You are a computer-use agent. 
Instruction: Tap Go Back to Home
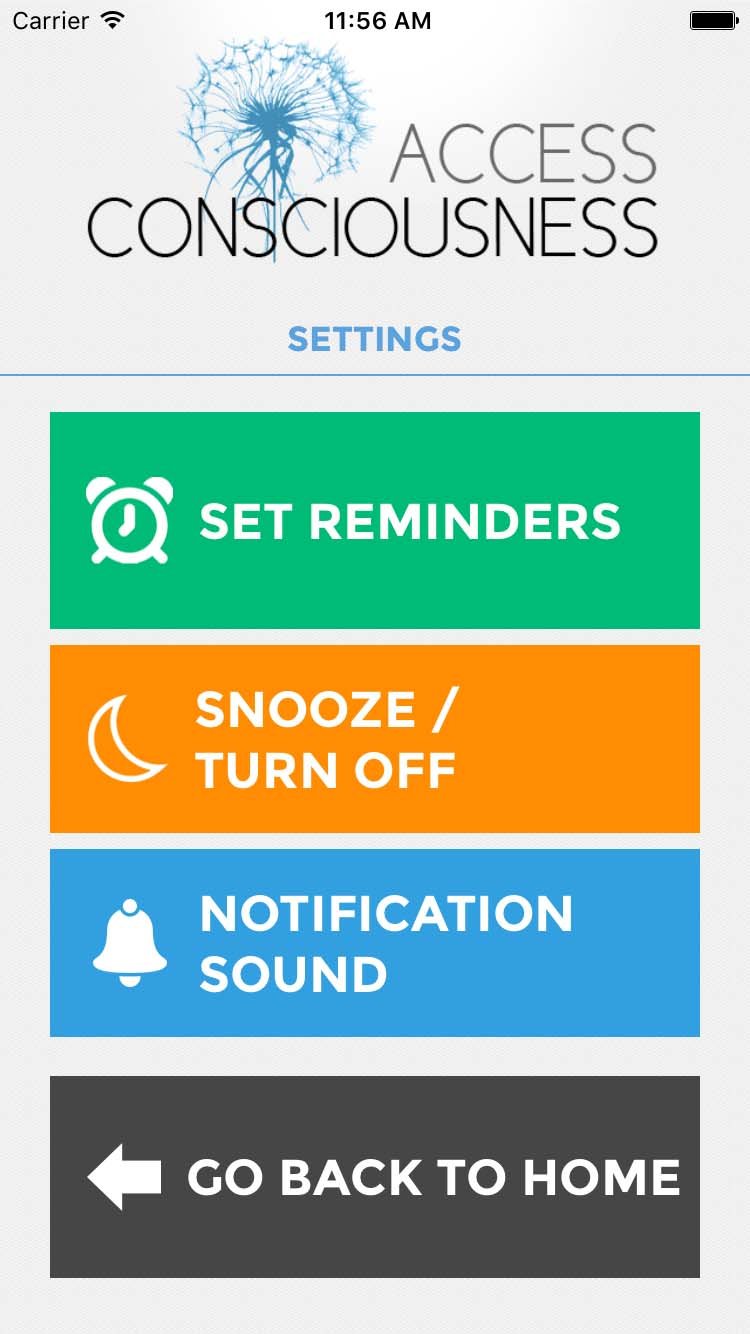coord(375,1176)
